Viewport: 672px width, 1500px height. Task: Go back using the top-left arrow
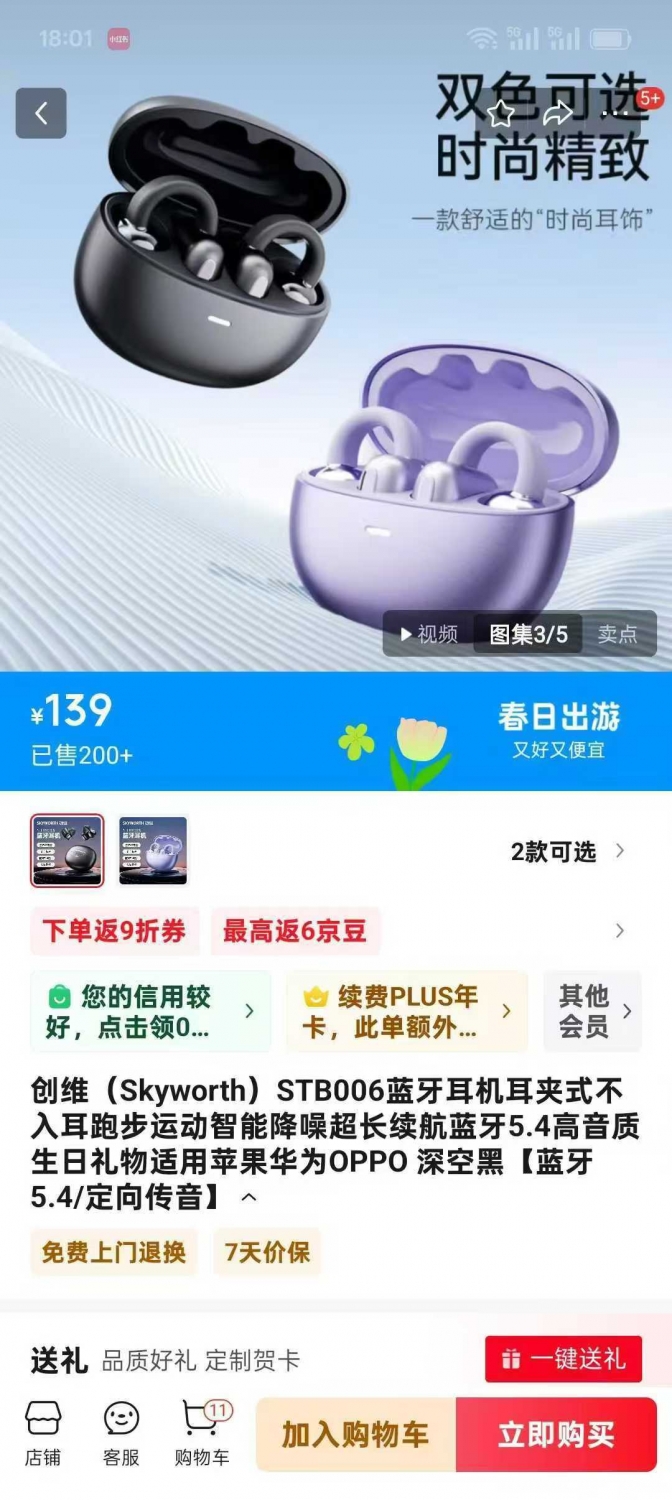pos(41,113)
